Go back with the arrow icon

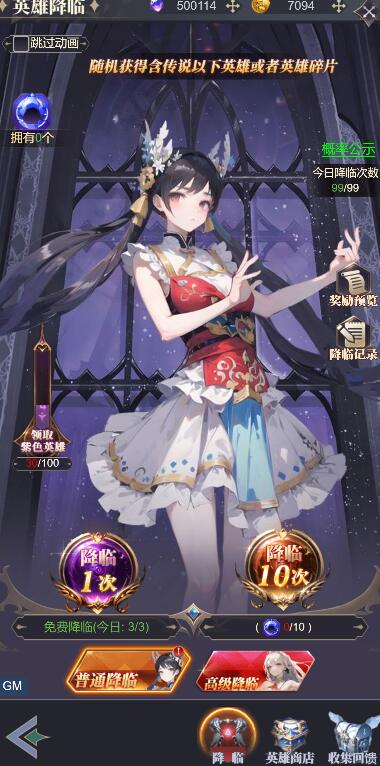[27, 737]
